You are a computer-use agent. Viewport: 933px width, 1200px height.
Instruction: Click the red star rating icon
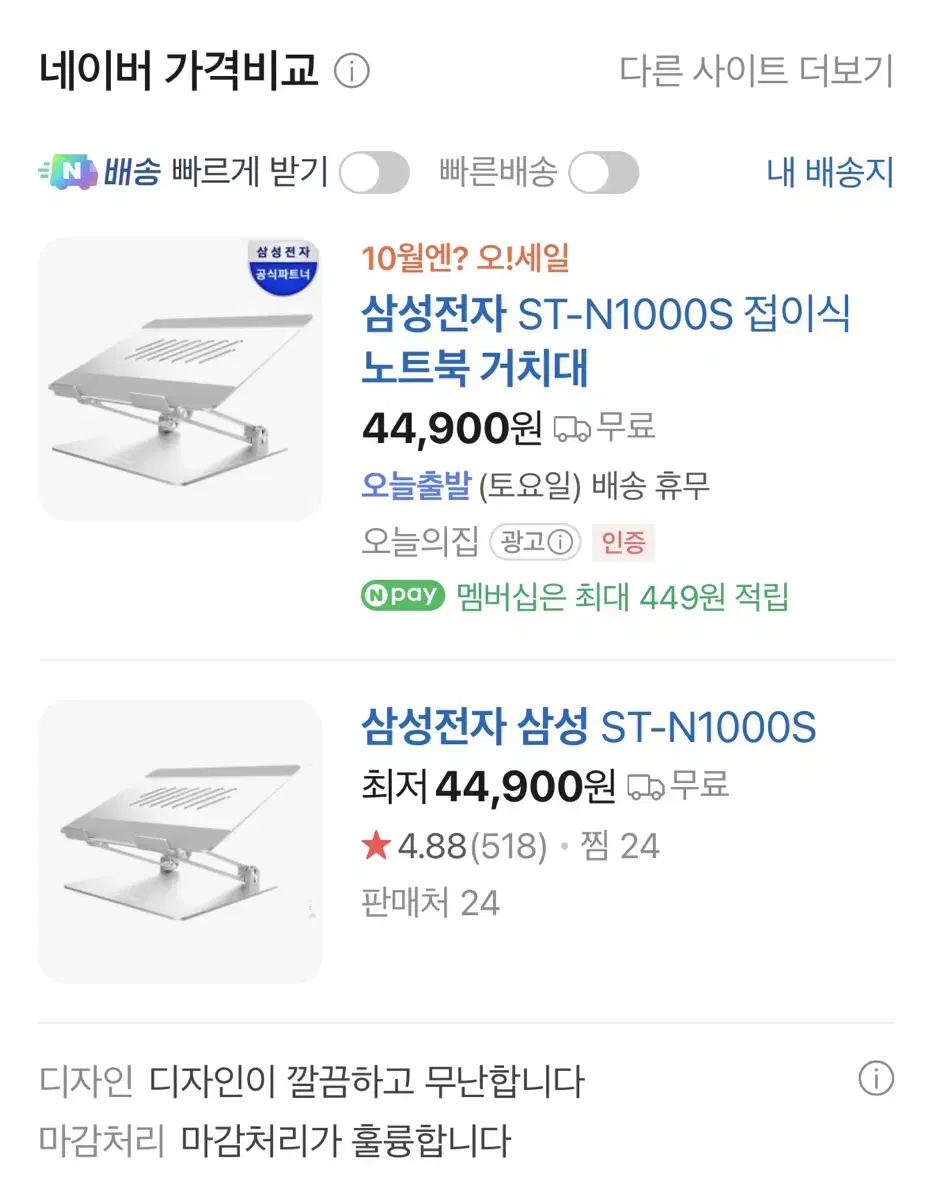374,846
